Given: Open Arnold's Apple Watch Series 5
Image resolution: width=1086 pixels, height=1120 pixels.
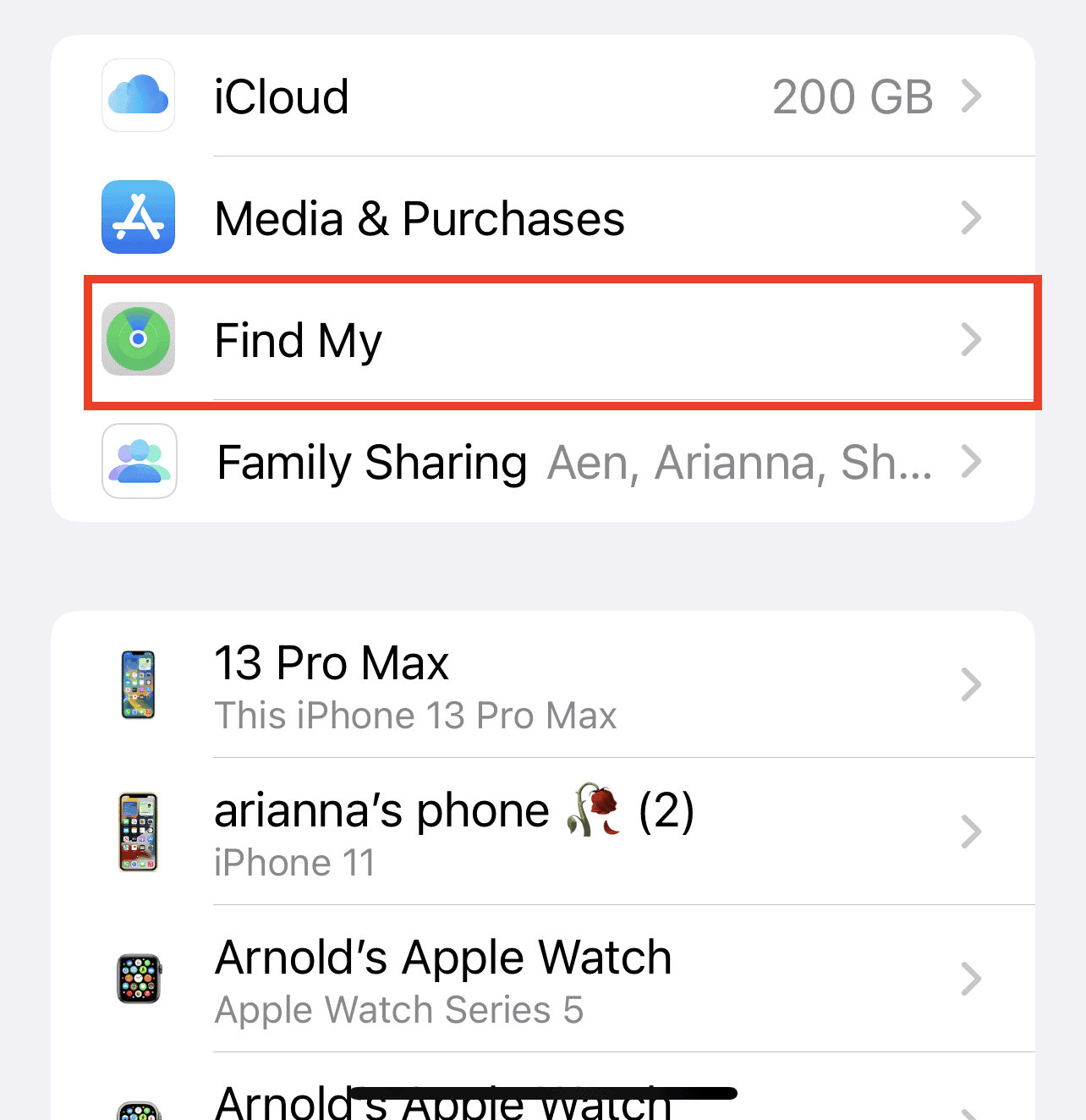Looking at the screenshot, I should pos(541,980).
